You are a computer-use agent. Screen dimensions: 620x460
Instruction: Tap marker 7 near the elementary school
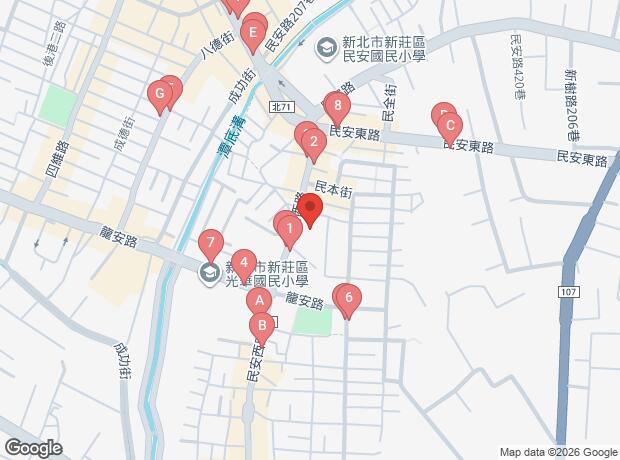(209, 243)
